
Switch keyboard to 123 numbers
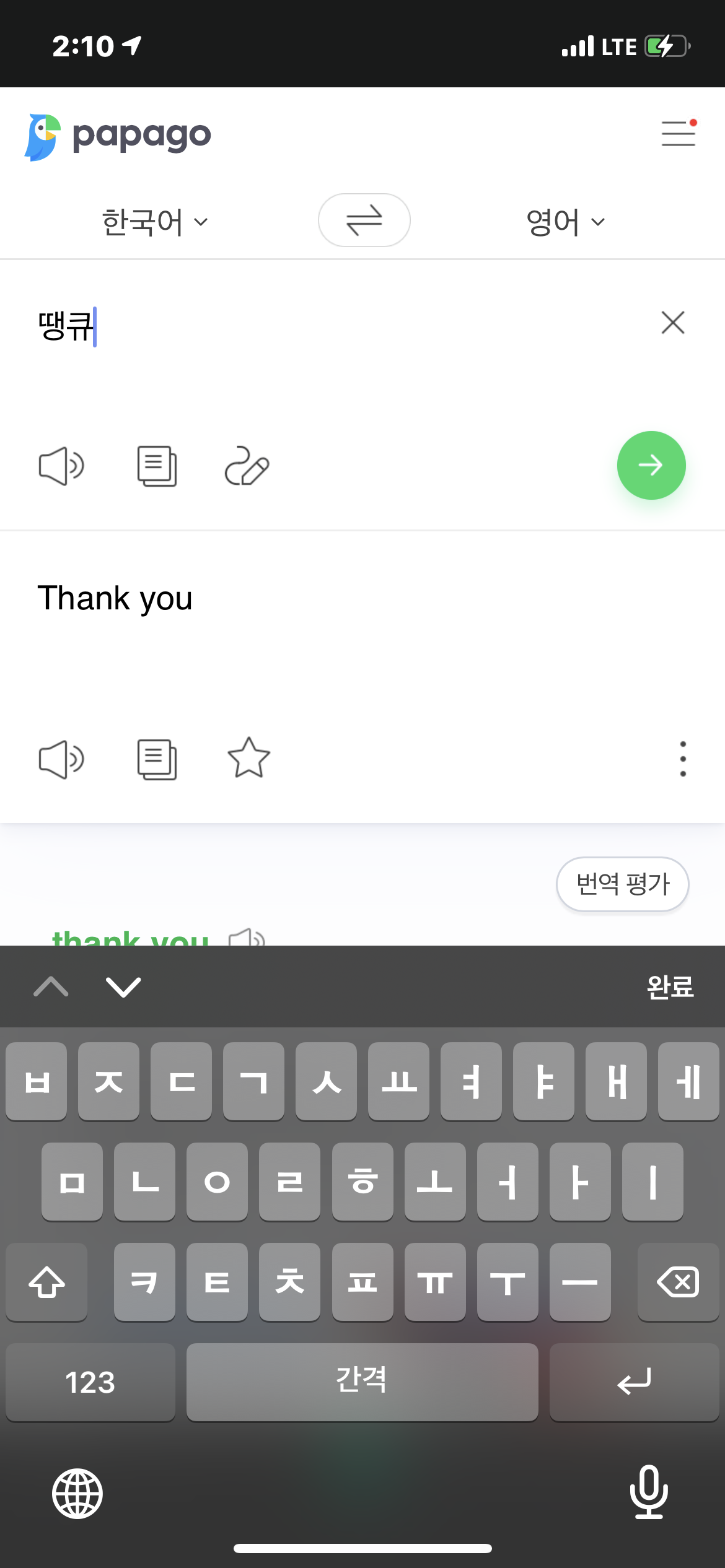tap(90, 1382)
